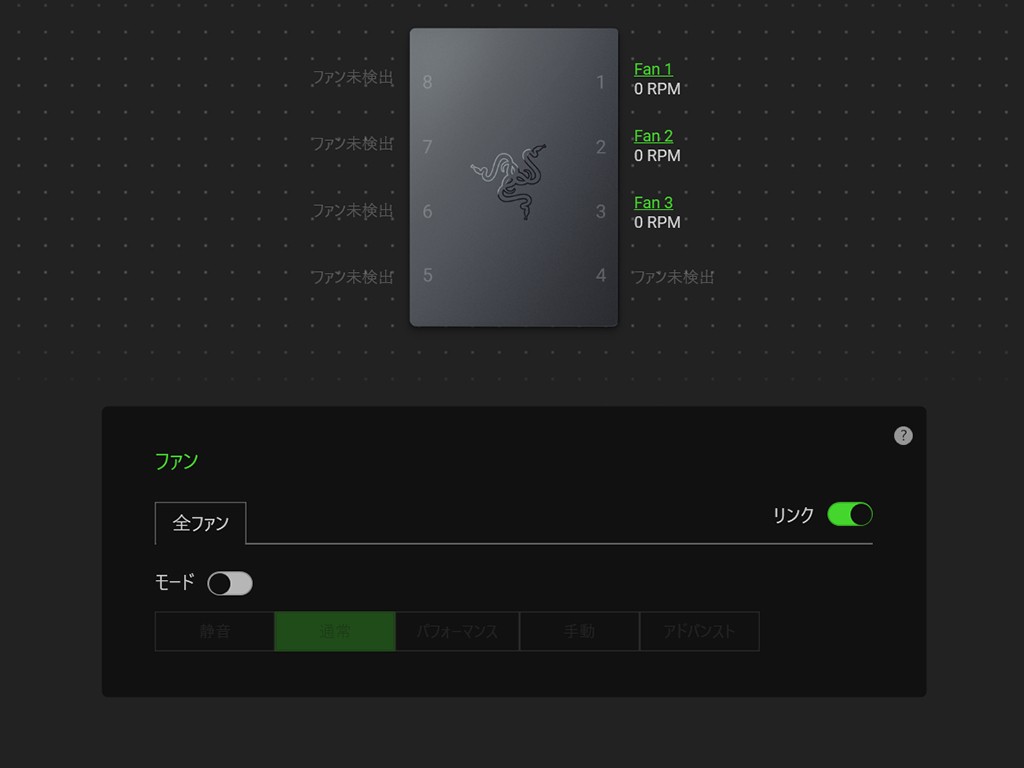Open the Fan 2 link

coord(653,136)
